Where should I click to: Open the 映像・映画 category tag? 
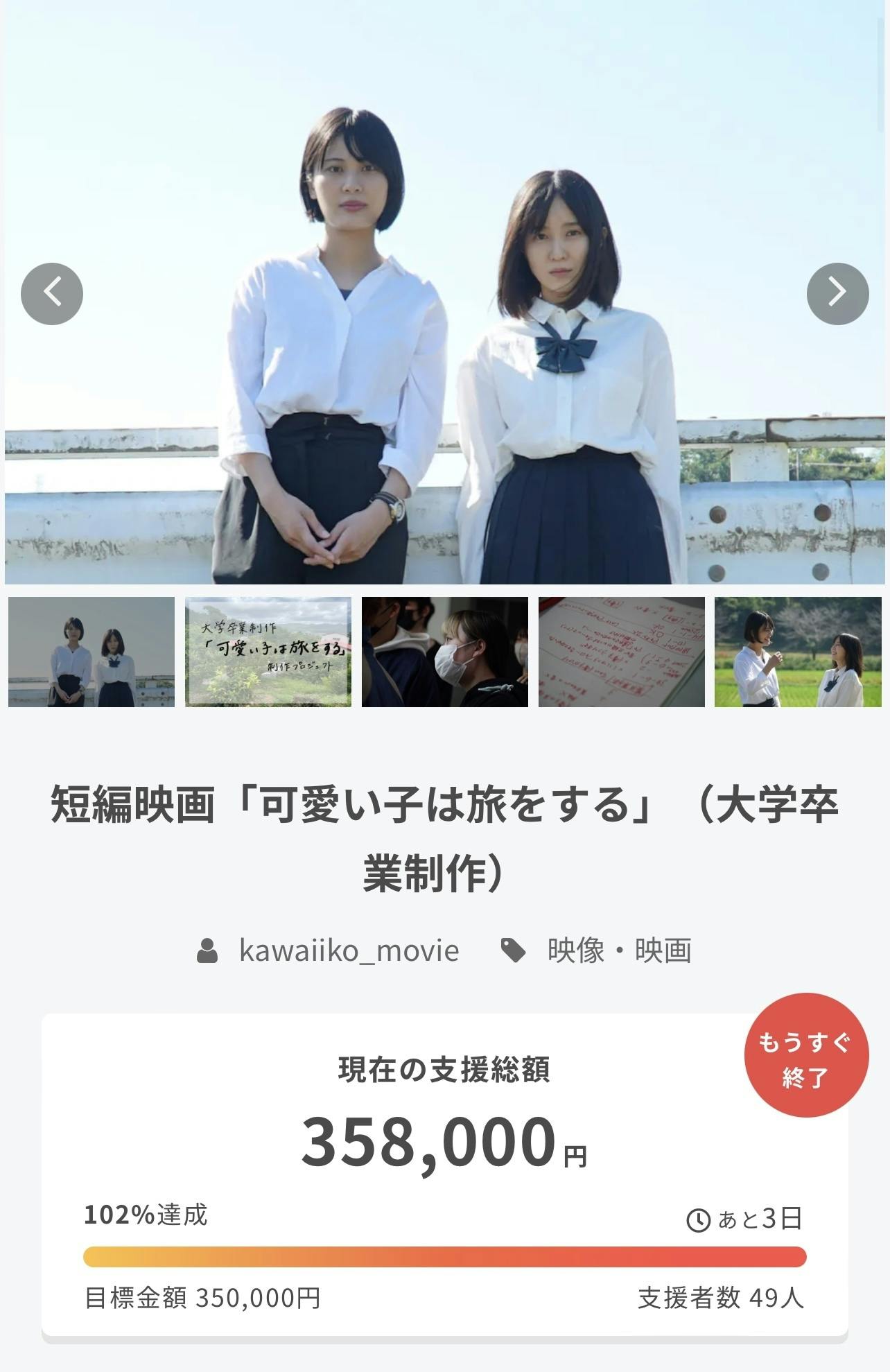[618, 950]
